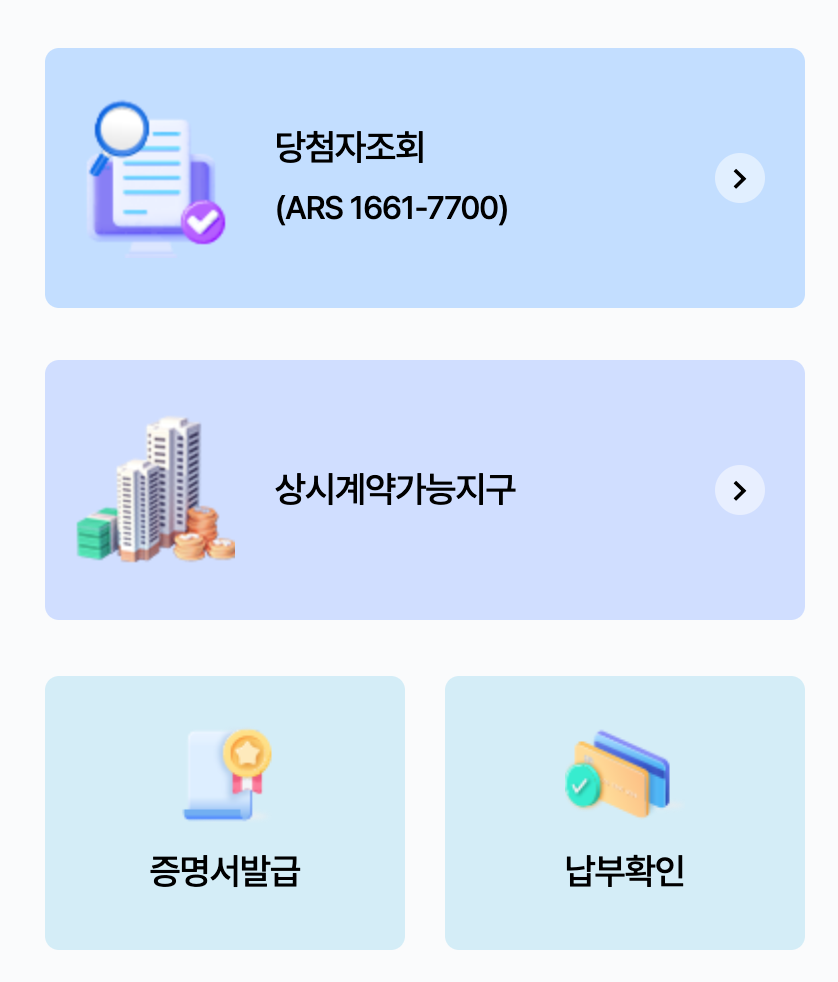This screenshot has width=838, height=982.
Task: Select the 증명서발급 certificate issuance tile
Action: pyautogui.click(x=225, y=812)
